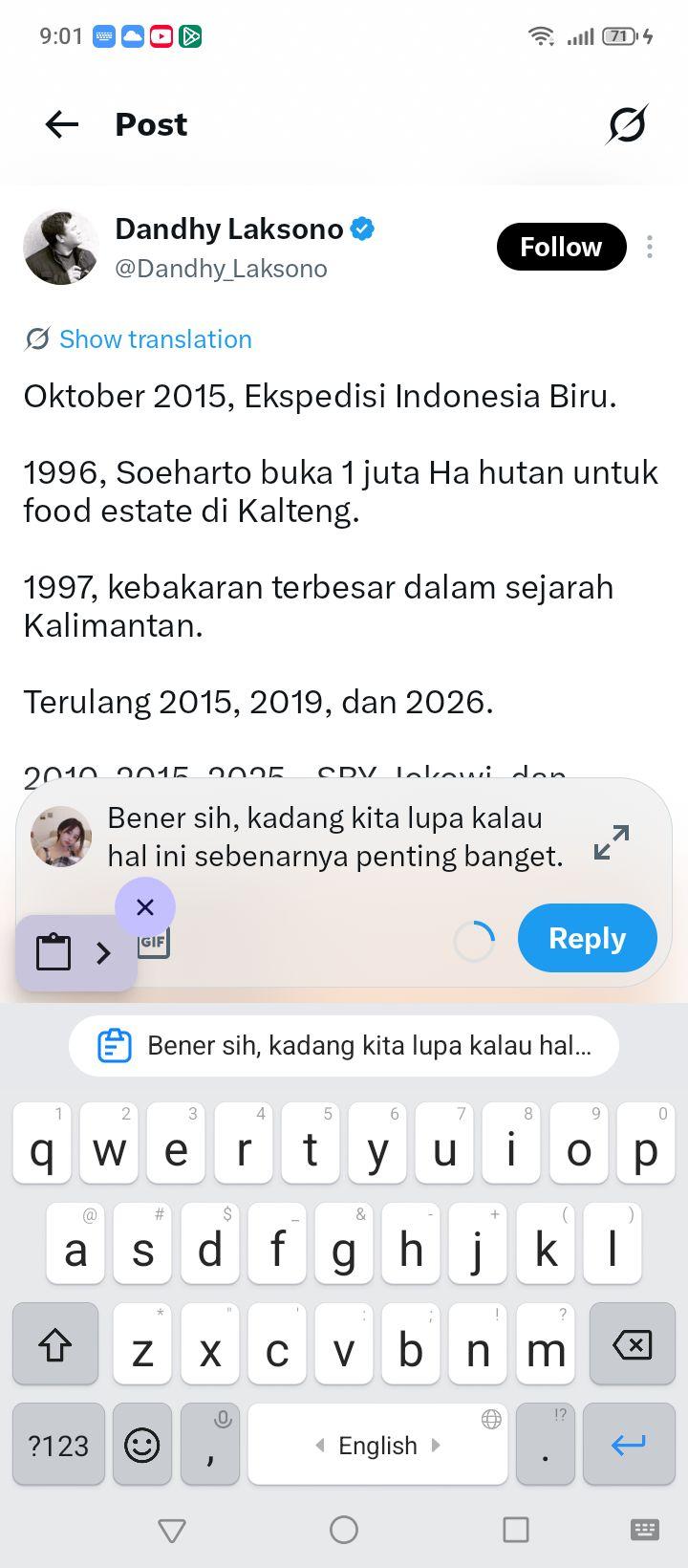Switch keyboard to ?123 symbols
The width and height of the screenshot is (688, 1568).
pyautogui.click(x=58, y=1445)
